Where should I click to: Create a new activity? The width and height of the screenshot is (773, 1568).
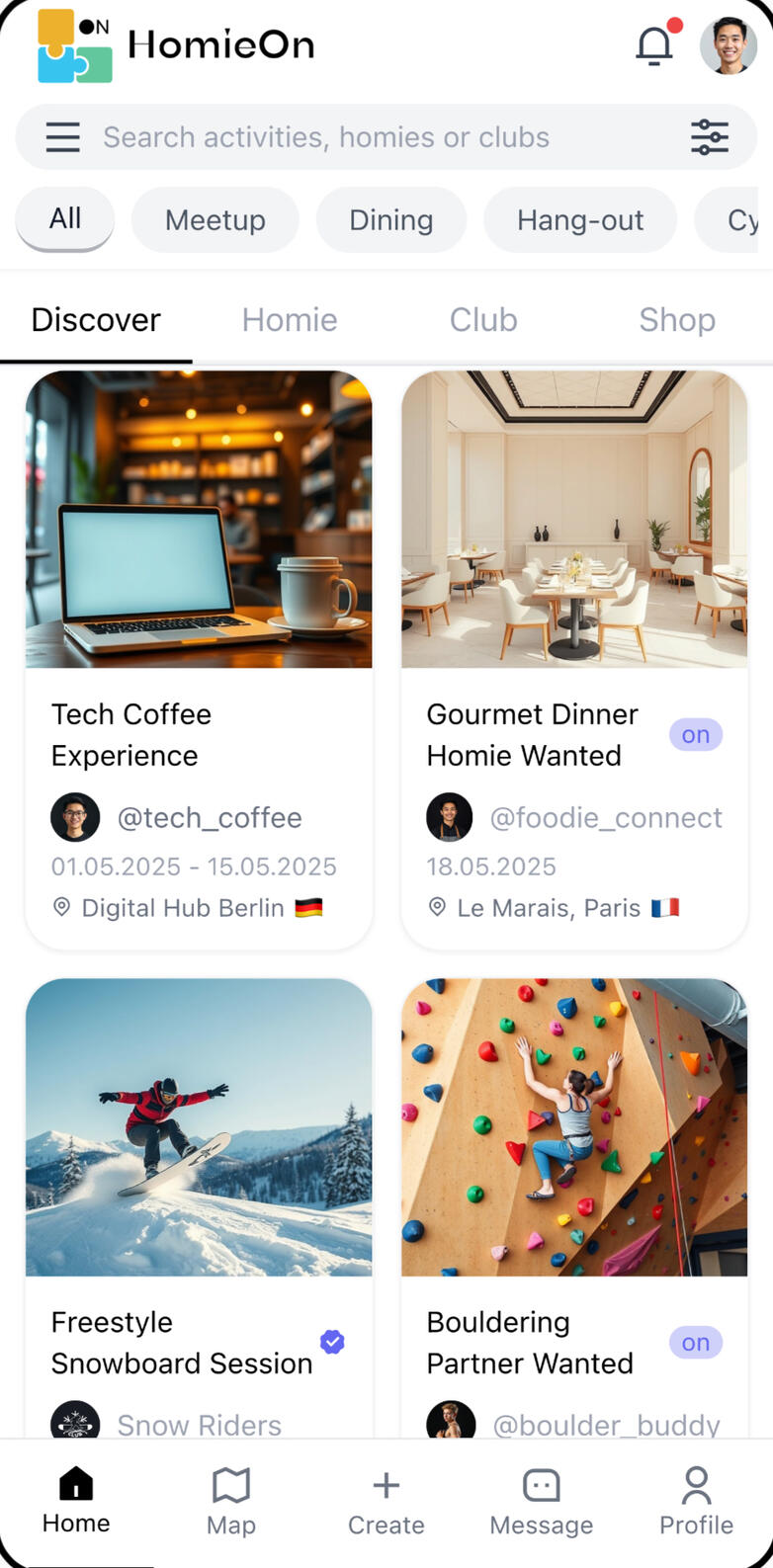pos(386,1502)
